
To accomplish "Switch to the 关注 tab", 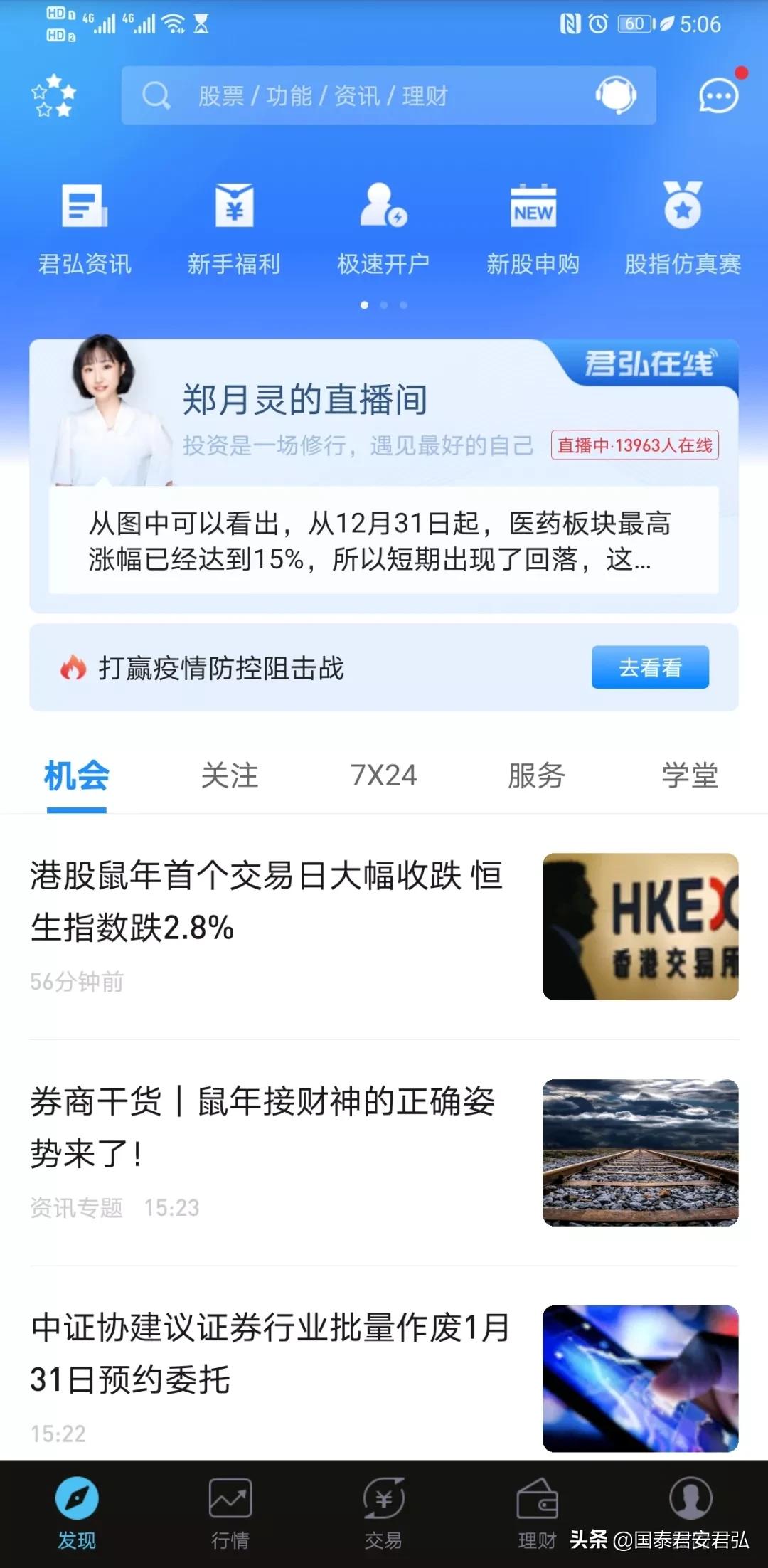I will (230, 777).
